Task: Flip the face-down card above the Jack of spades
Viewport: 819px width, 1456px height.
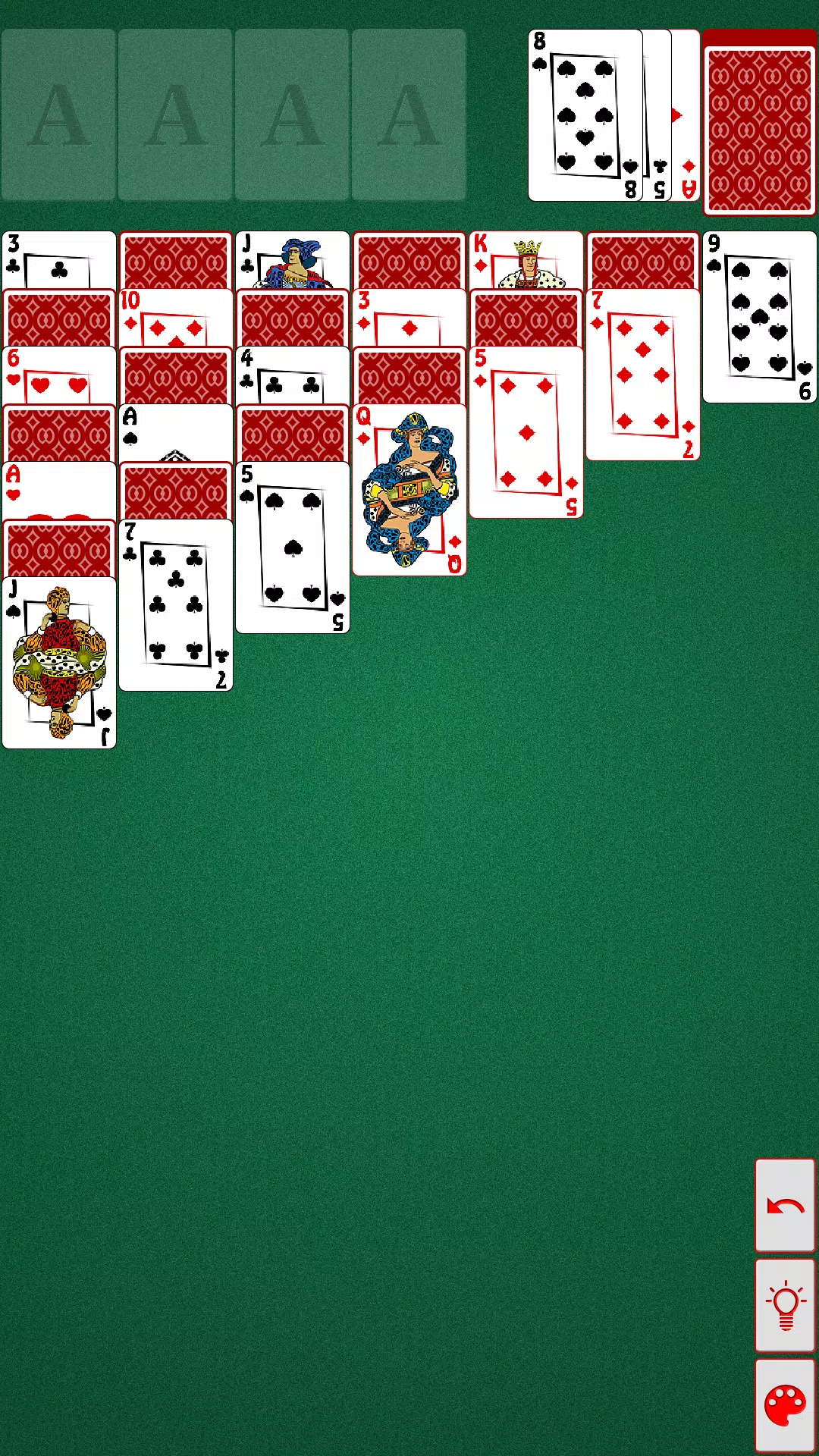Action: coord(58,546)
